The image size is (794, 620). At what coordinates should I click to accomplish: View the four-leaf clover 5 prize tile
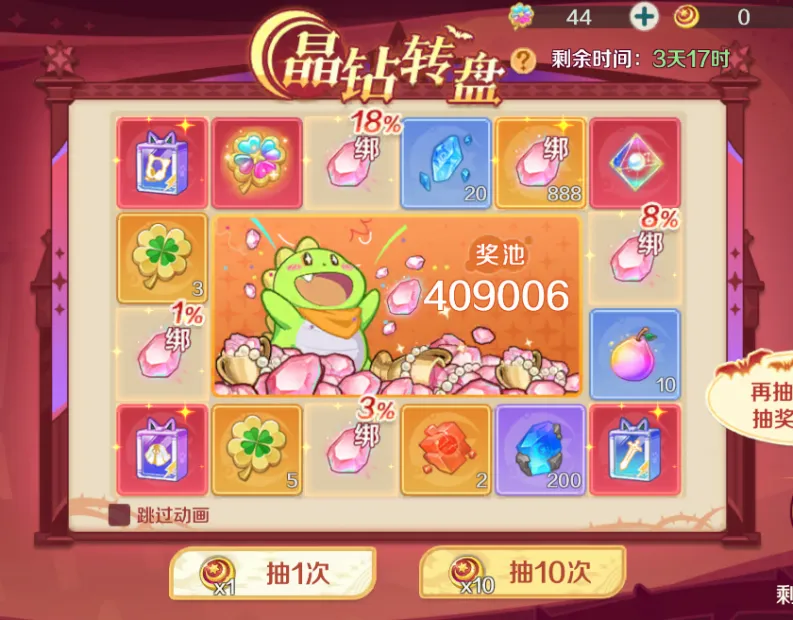point(257,449)
